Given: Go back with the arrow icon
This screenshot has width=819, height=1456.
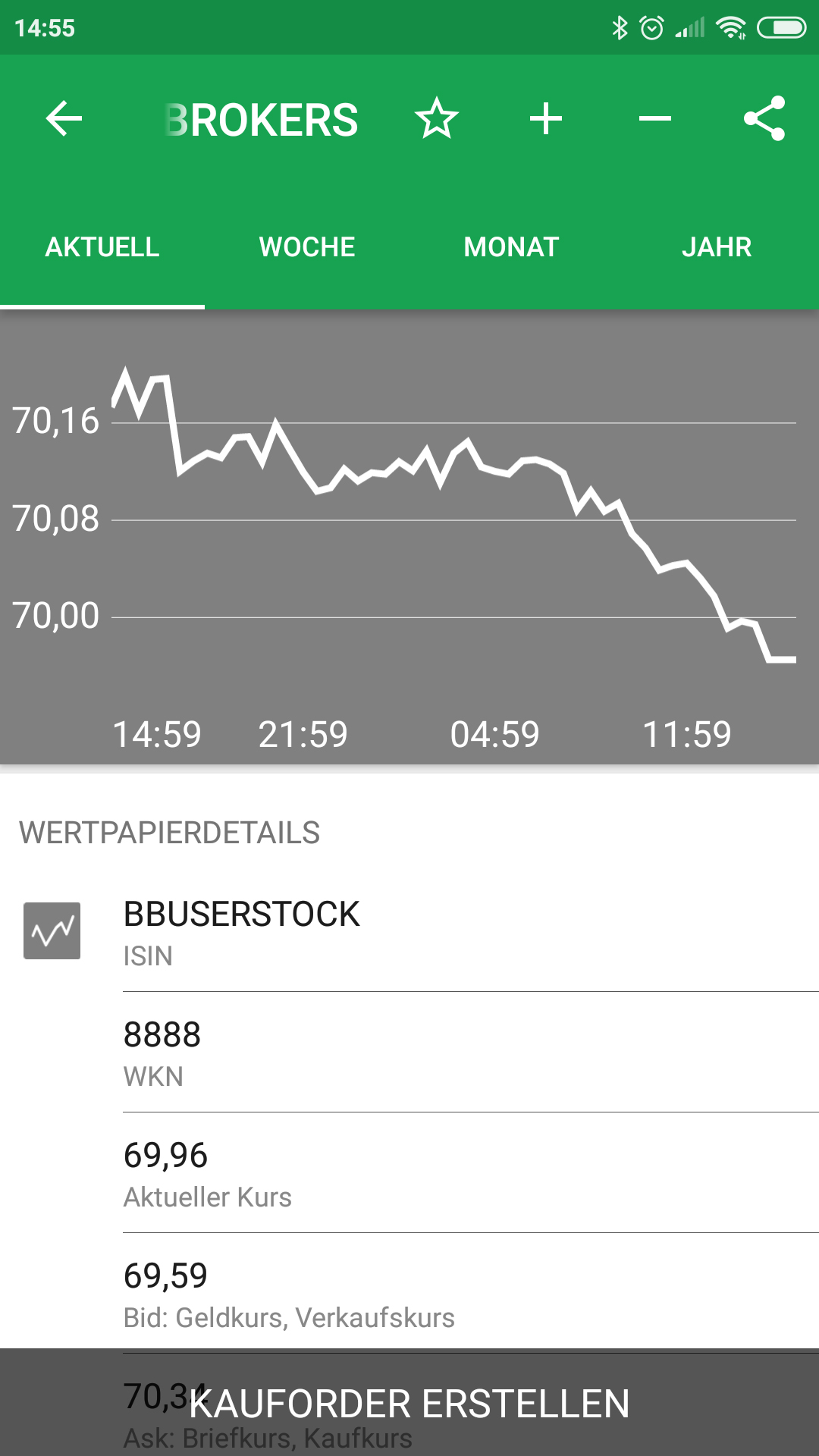Looking at the screenshot, I should pos(64,119).
